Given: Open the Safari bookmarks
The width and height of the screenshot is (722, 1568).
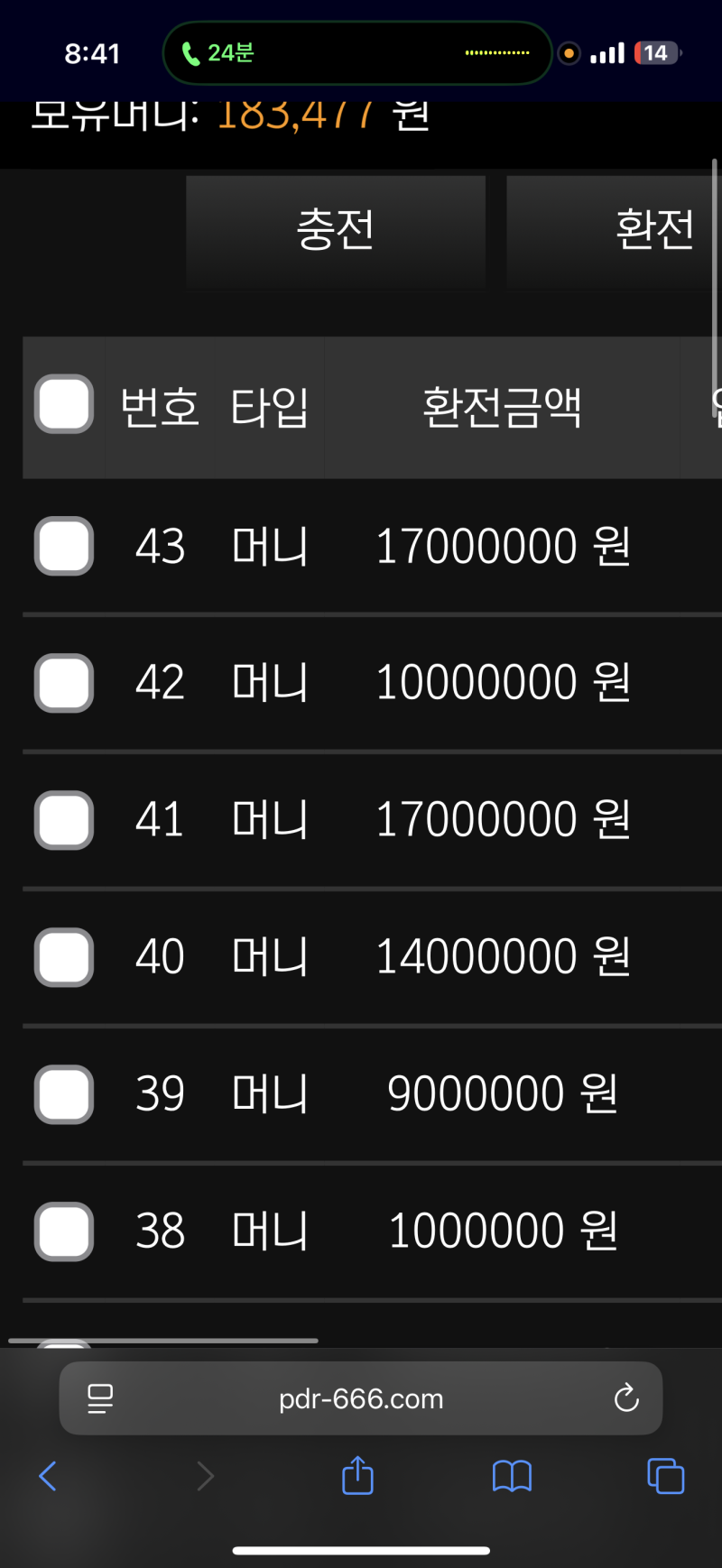Looking at the screenshot, I should point(512,1476).
